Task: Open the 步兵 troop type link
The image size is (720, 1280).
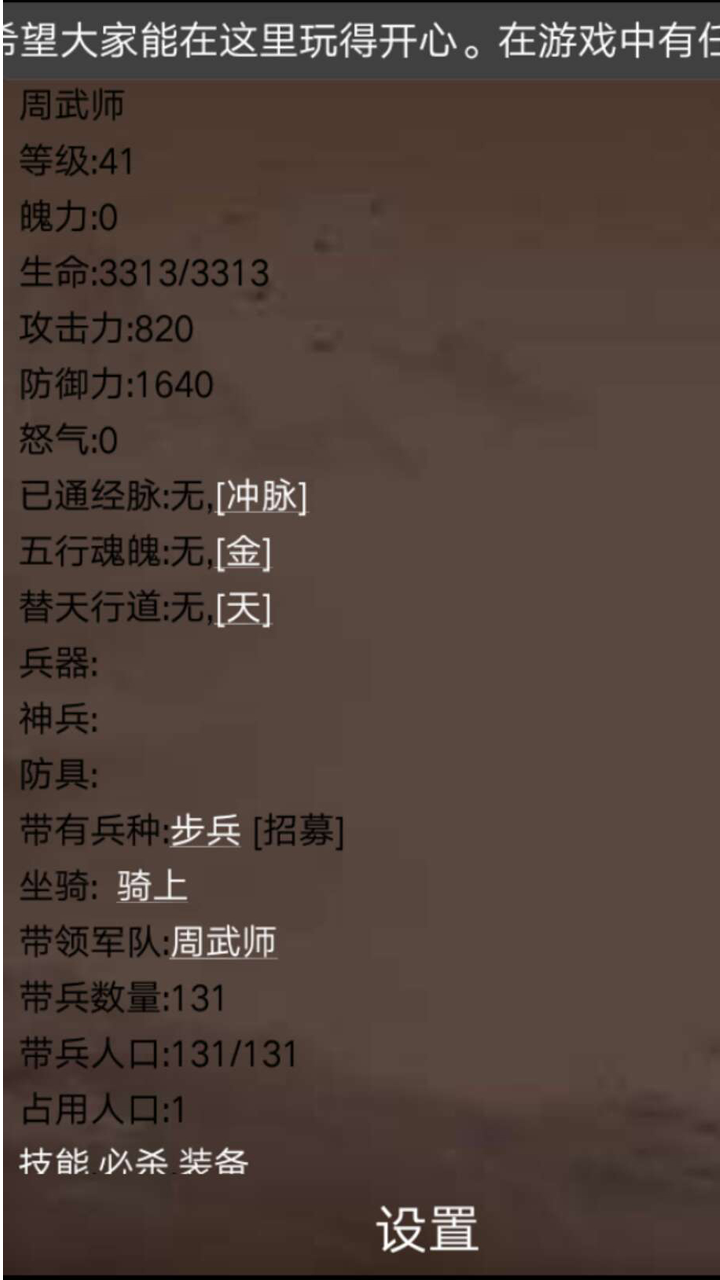Action: pos(205,831)
